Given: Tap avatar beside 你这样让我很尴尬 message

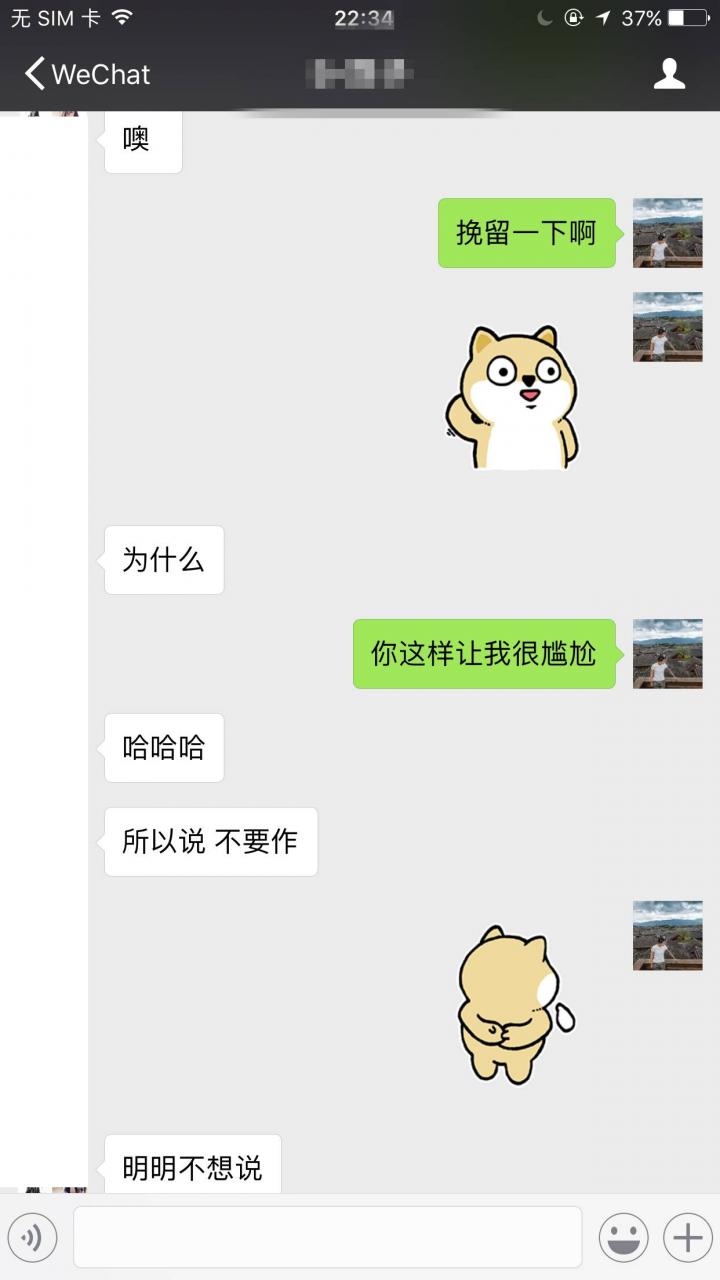Looking at the screenshot, I should pos(668,654).
